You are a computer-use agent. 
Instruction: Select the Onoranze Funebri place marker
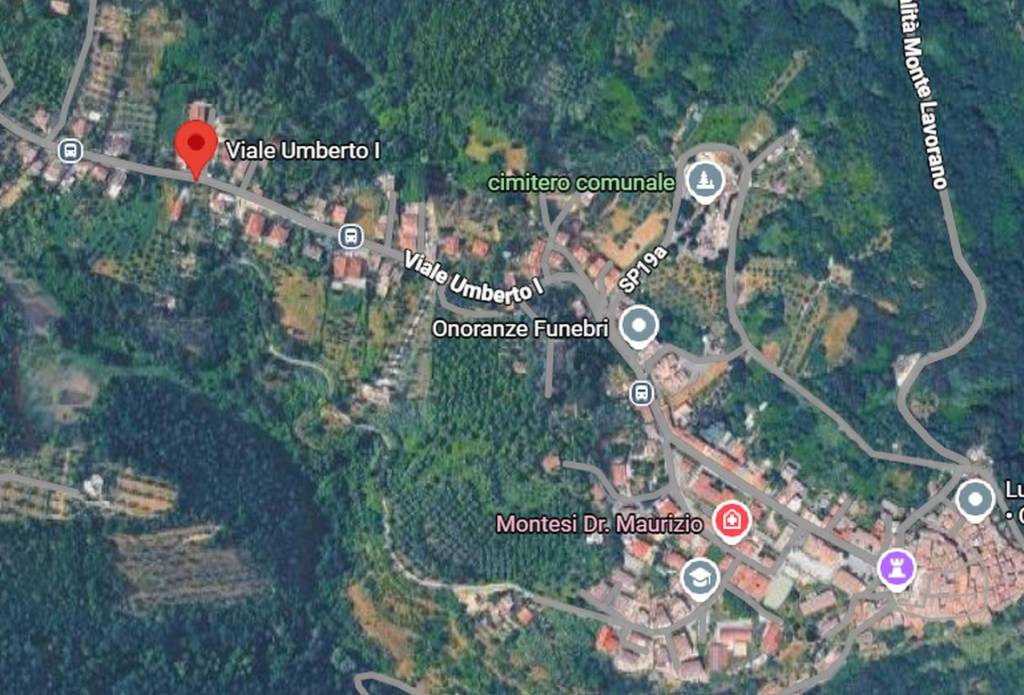point(639,325)
